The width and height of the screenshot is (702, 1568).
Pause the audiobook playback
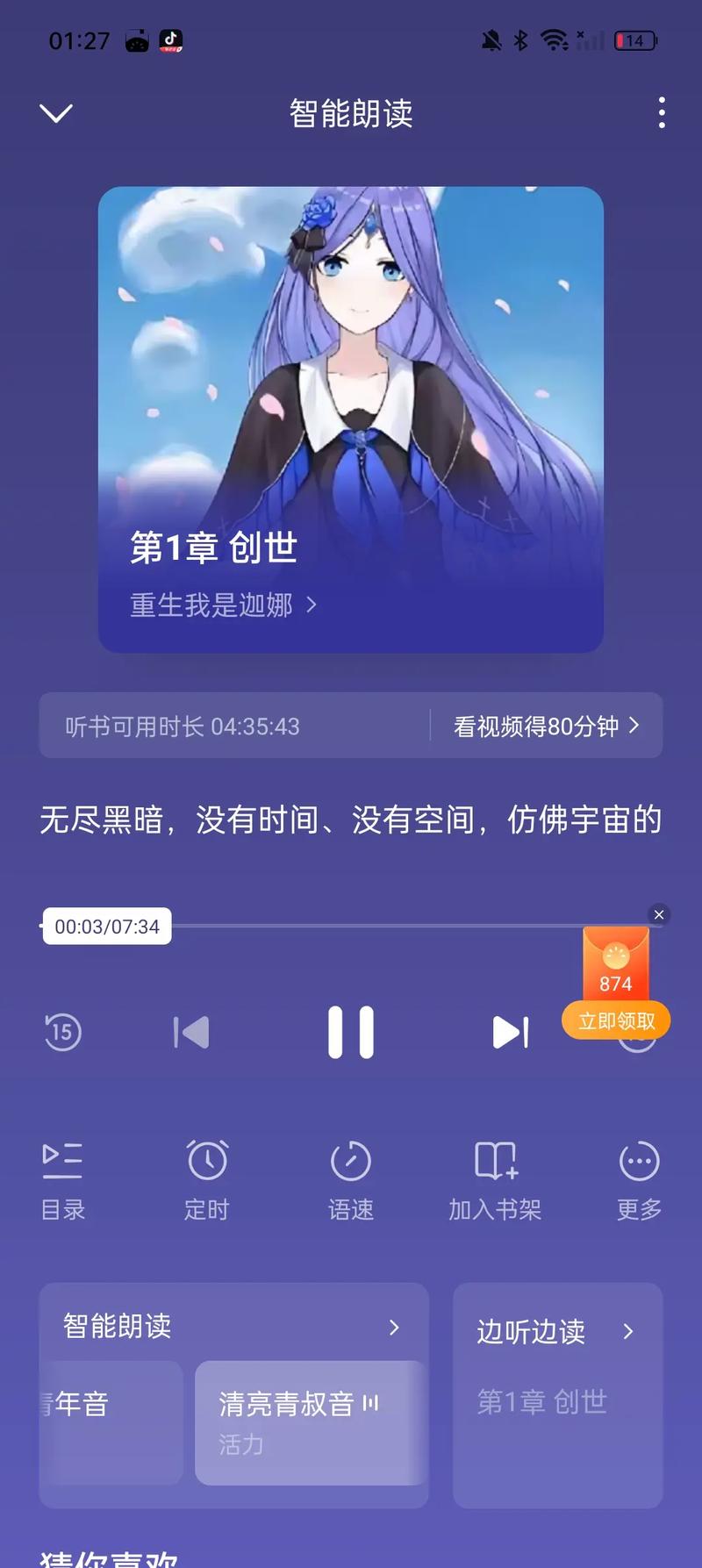point(351,1033)
